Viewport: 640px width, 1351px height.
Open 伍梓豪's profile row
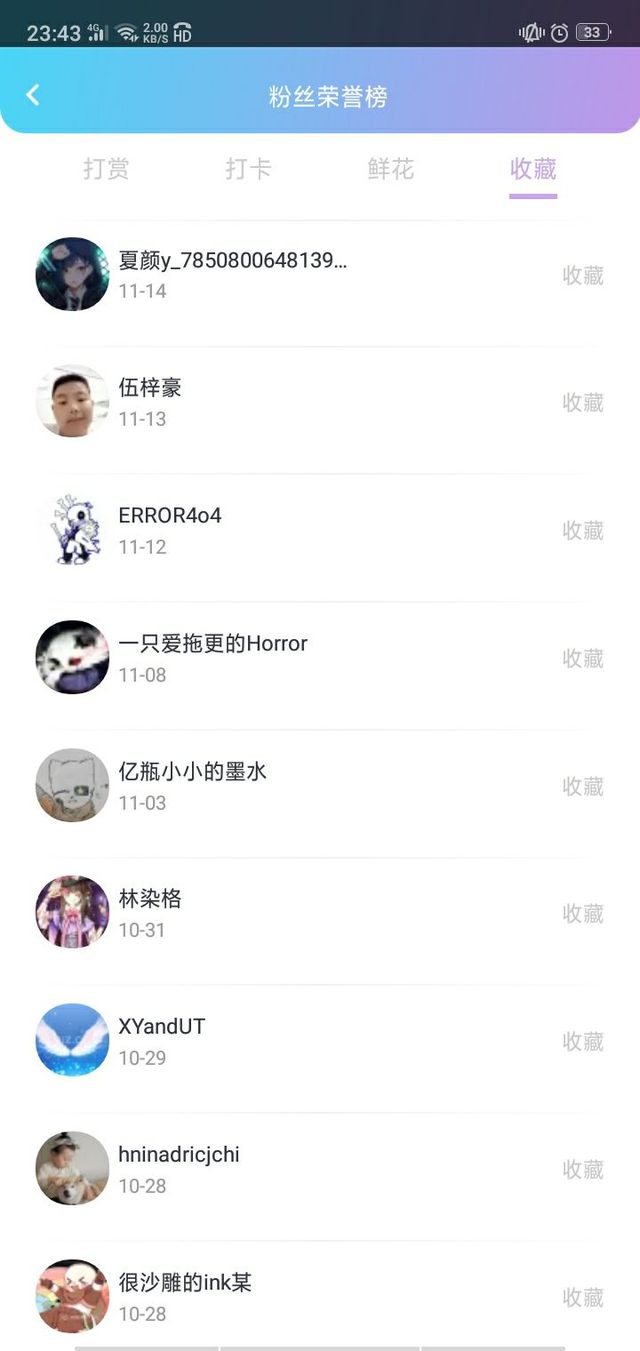click(x=320, y=402)
